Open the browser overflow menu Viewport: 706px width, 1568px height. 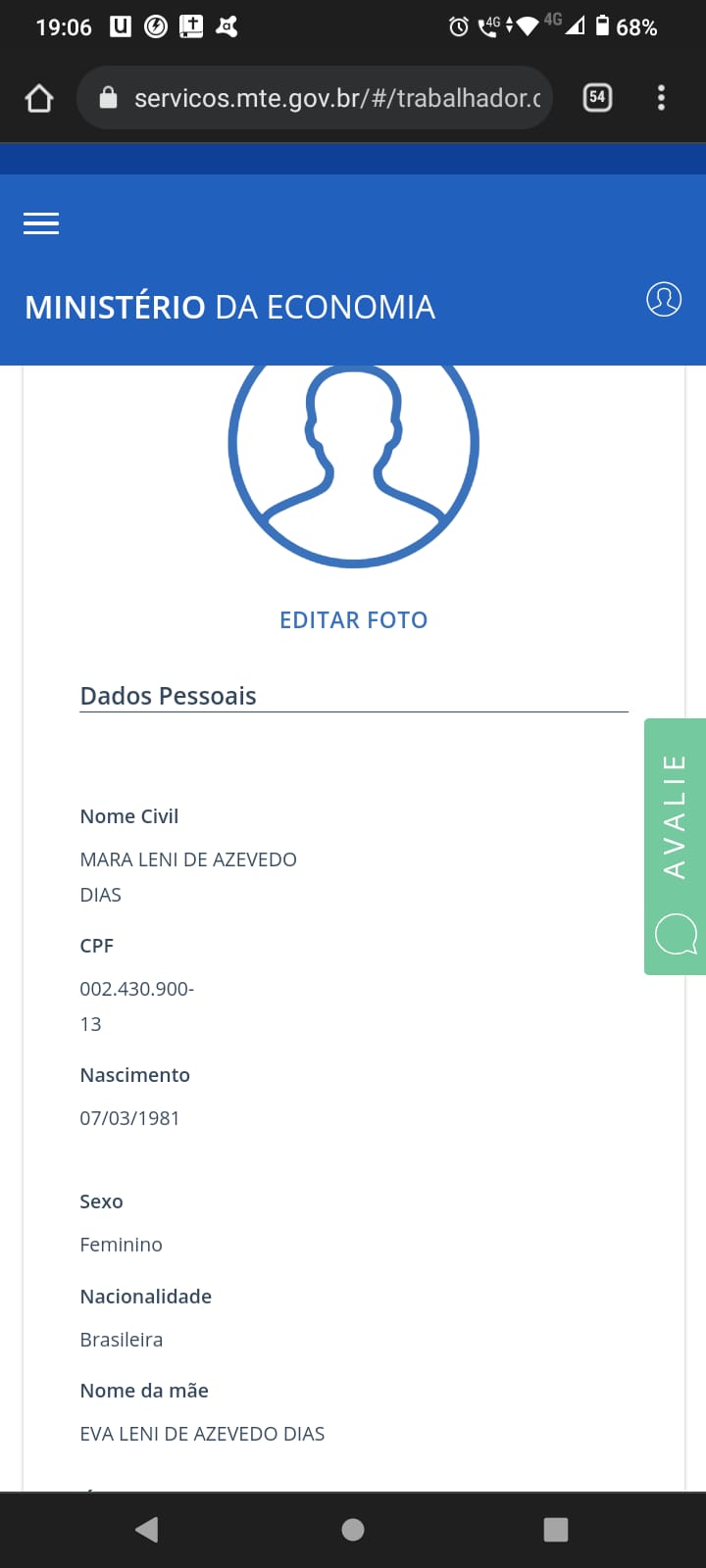[661, 97]
